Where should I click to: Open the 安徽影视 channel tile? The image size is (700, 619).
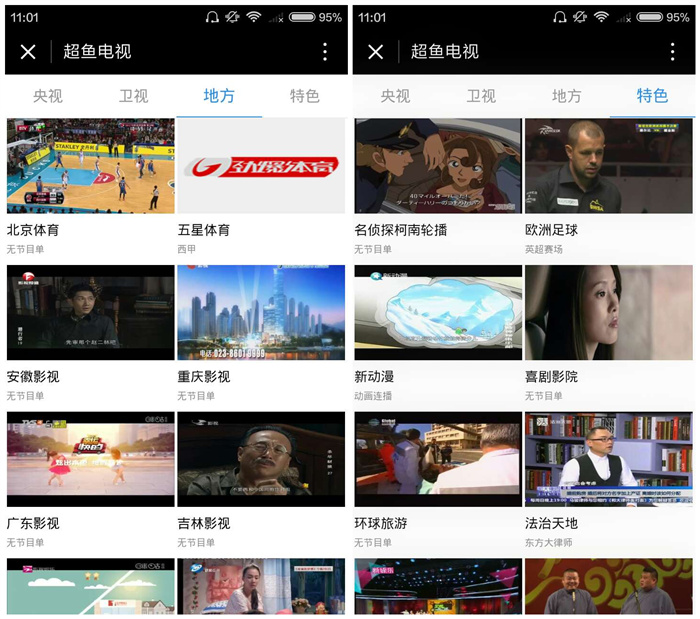(91, 312)
